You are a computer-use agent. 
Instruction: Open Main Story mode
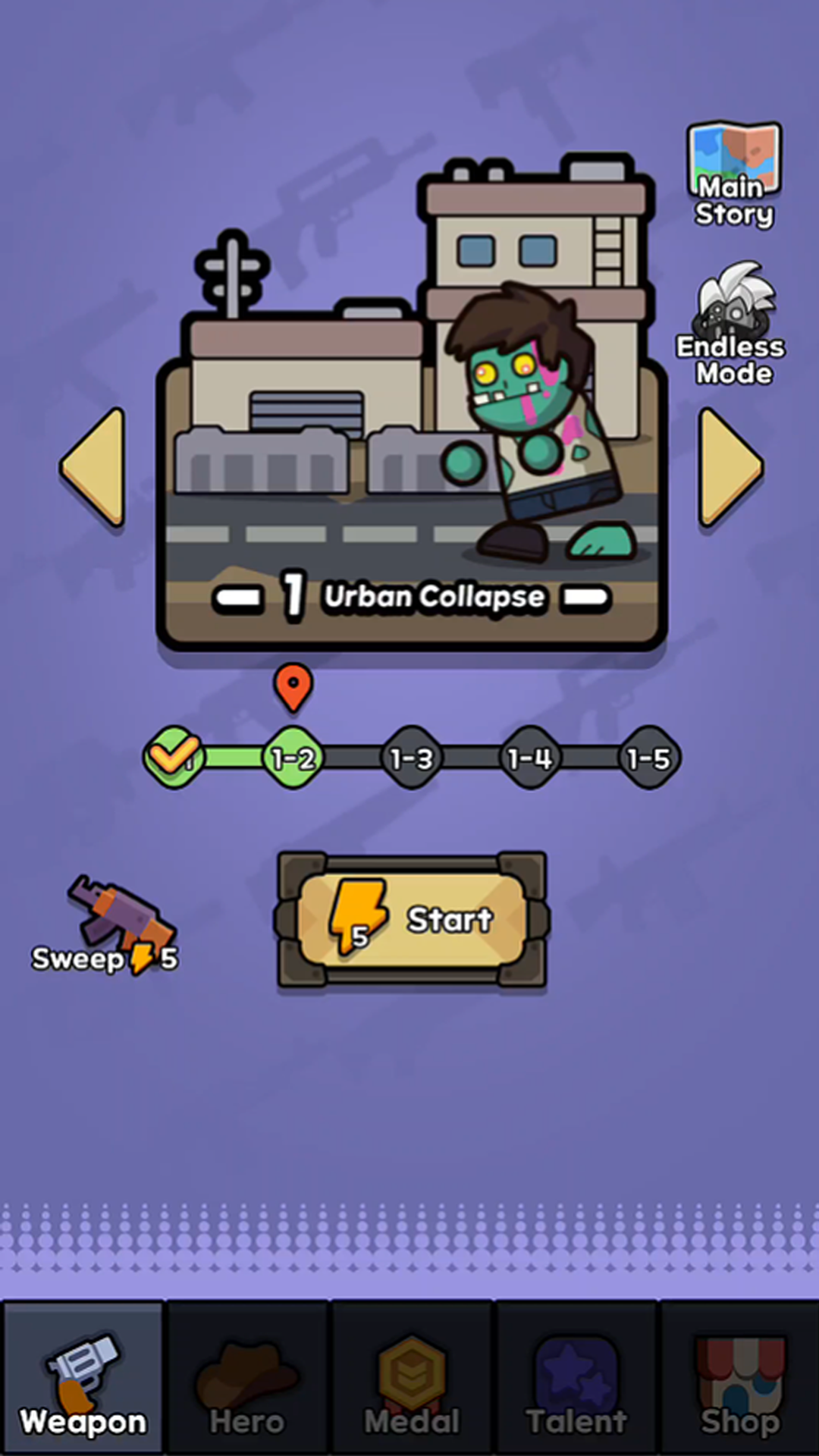733,175
